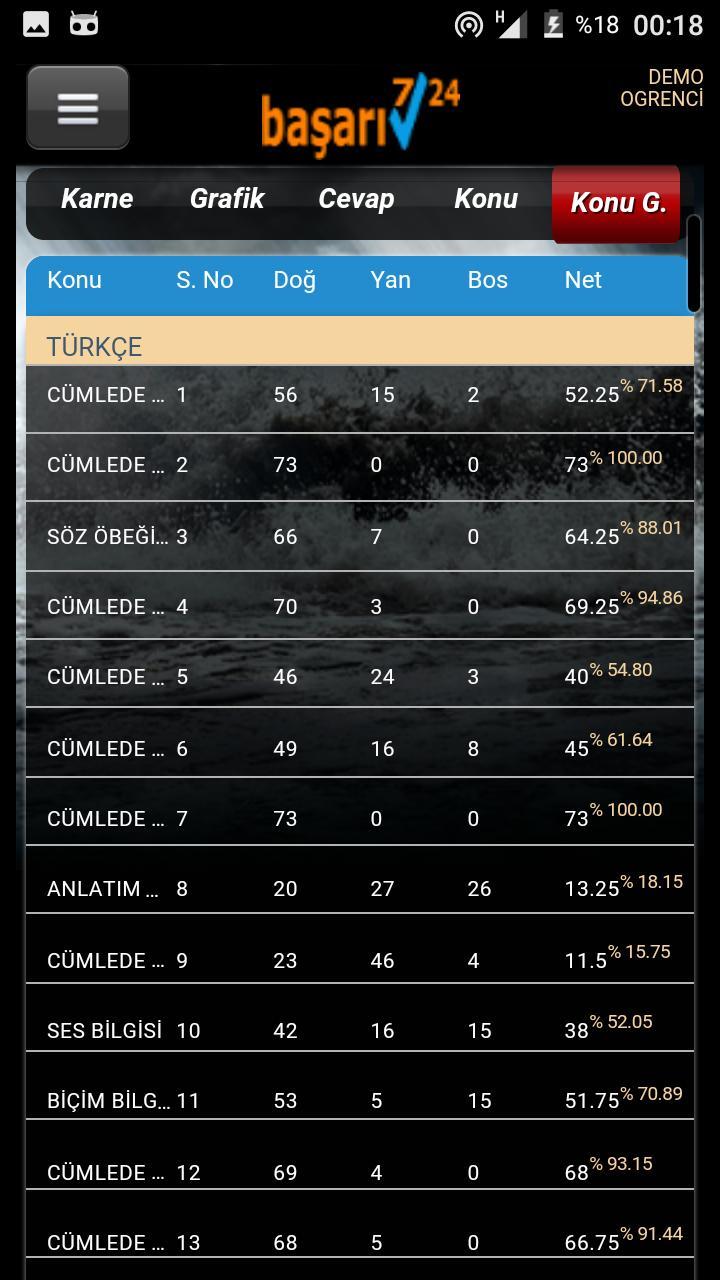Switch to the Konu tab

(487, 199)
